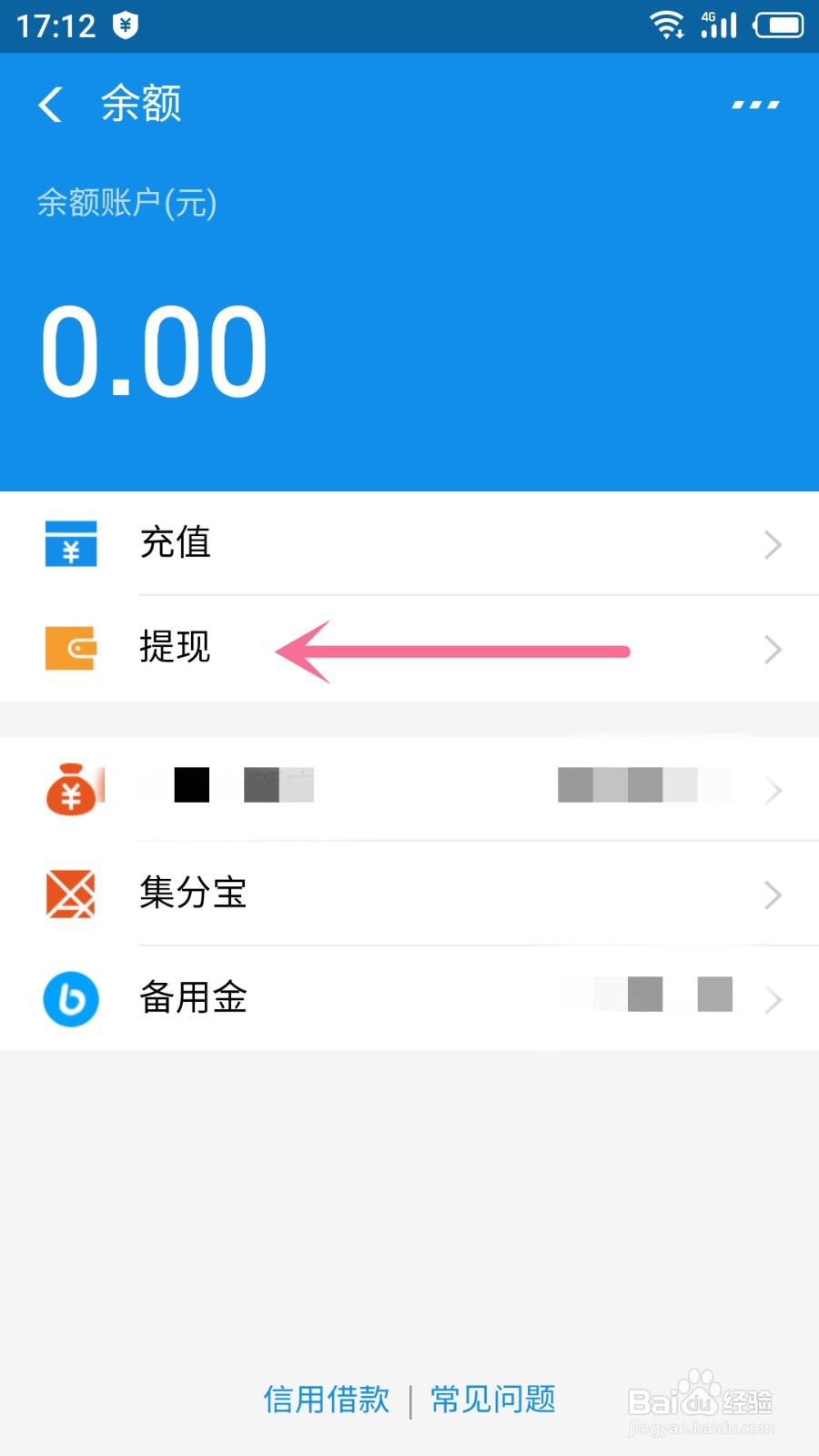This screenshot has width=819, height=1456.
Task: Tap the red money bag icon
Action: click(71, 790)
